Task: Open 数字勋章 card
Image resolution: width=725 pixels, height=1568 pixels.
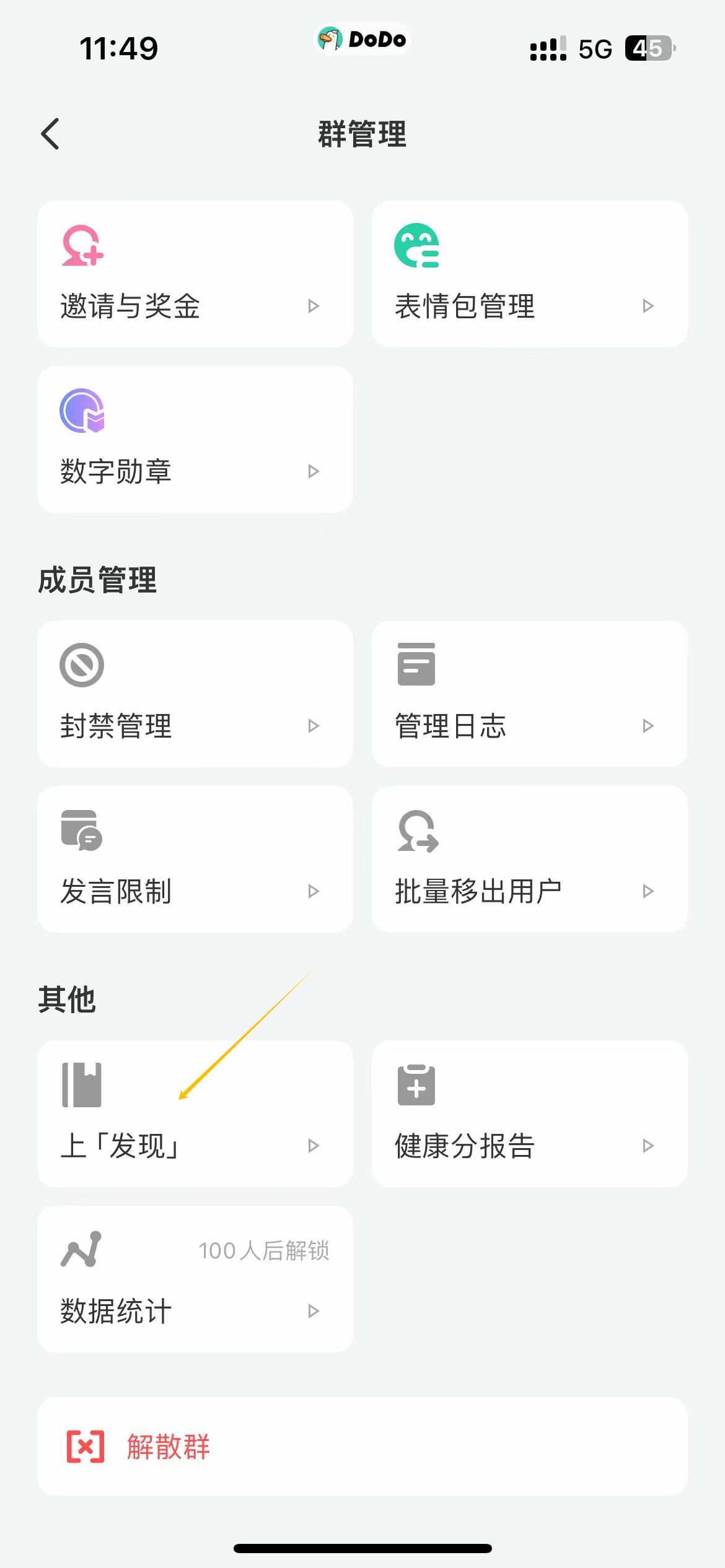Action: point(195,439)
